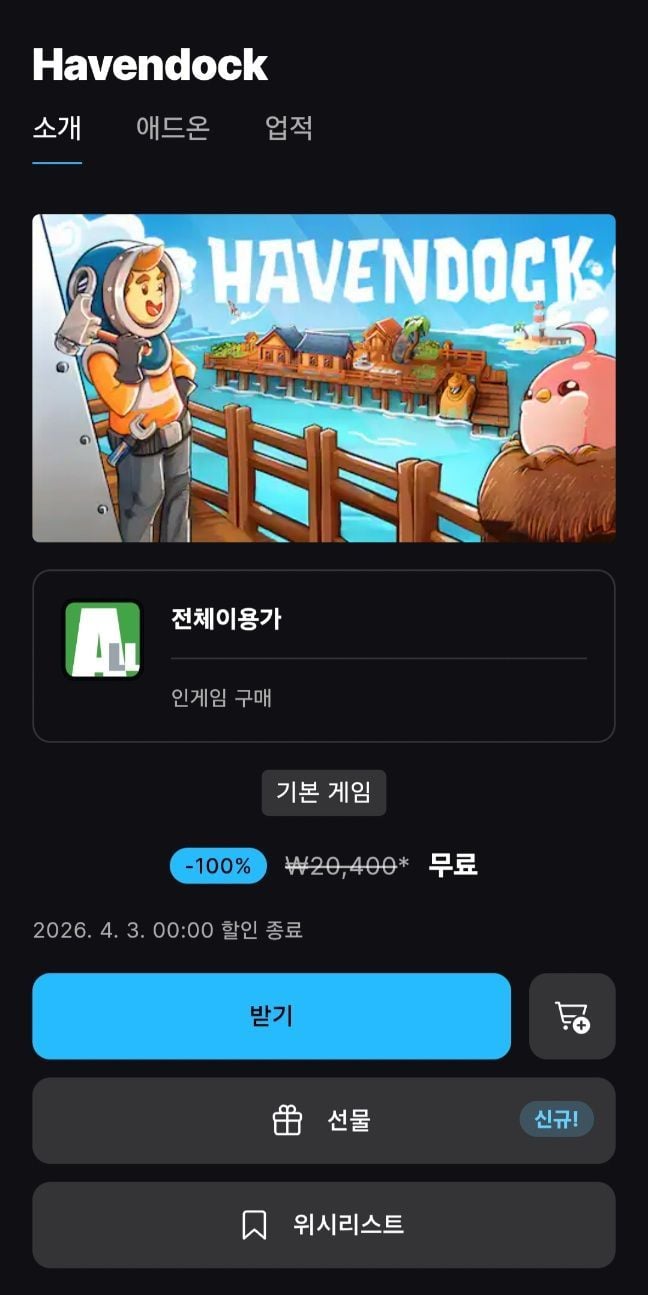
Task: Open the Havendock banner image
Action: point(323,378)
